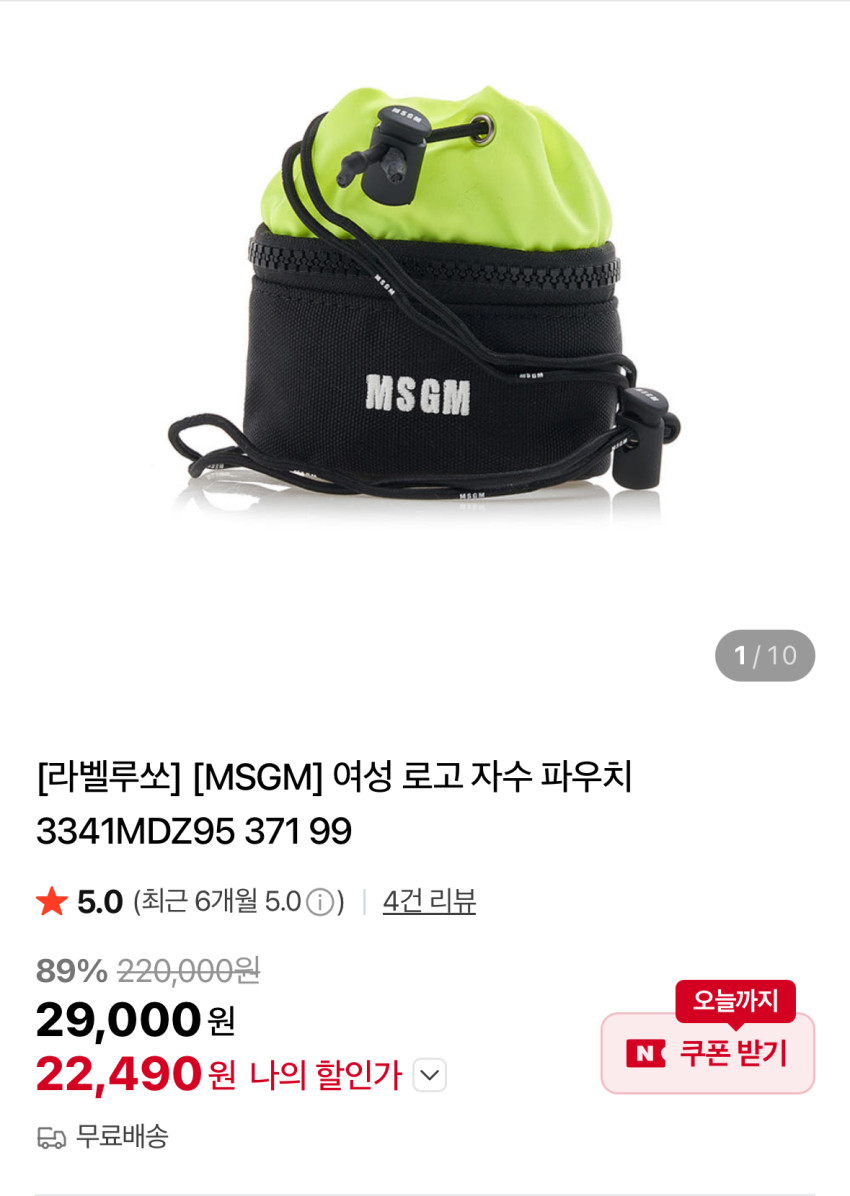Open the 4건 리뷰 reviews link
Image resolution: width=850 pixels, height=1196 pixels.
429,902
